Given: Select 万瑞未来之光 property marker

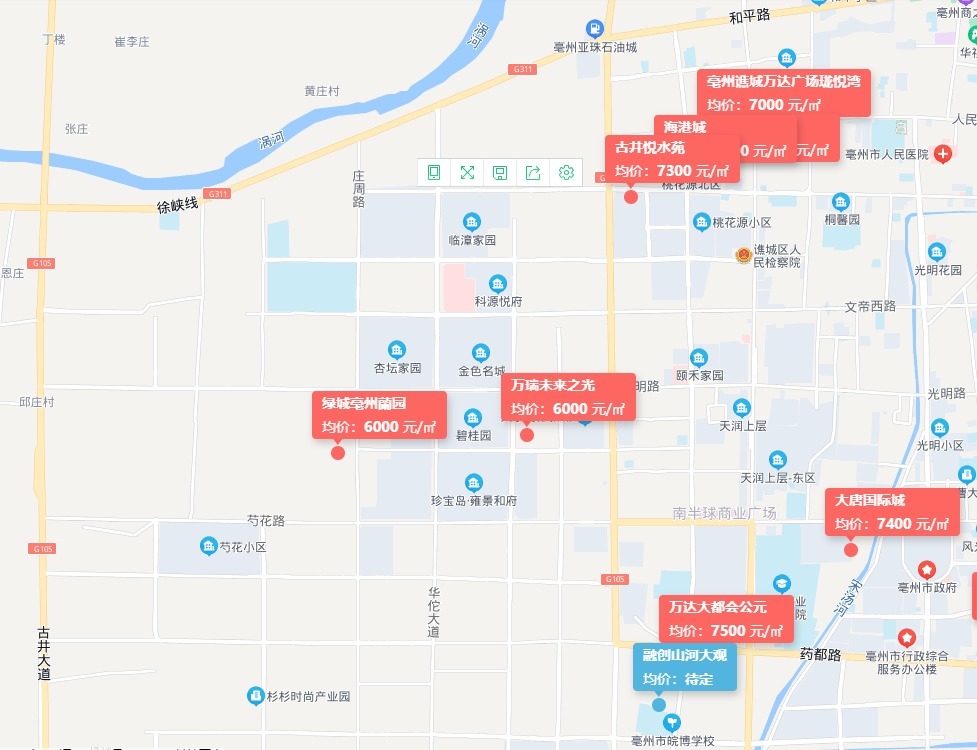Looking at the screenshot, I should click(567, 397).
